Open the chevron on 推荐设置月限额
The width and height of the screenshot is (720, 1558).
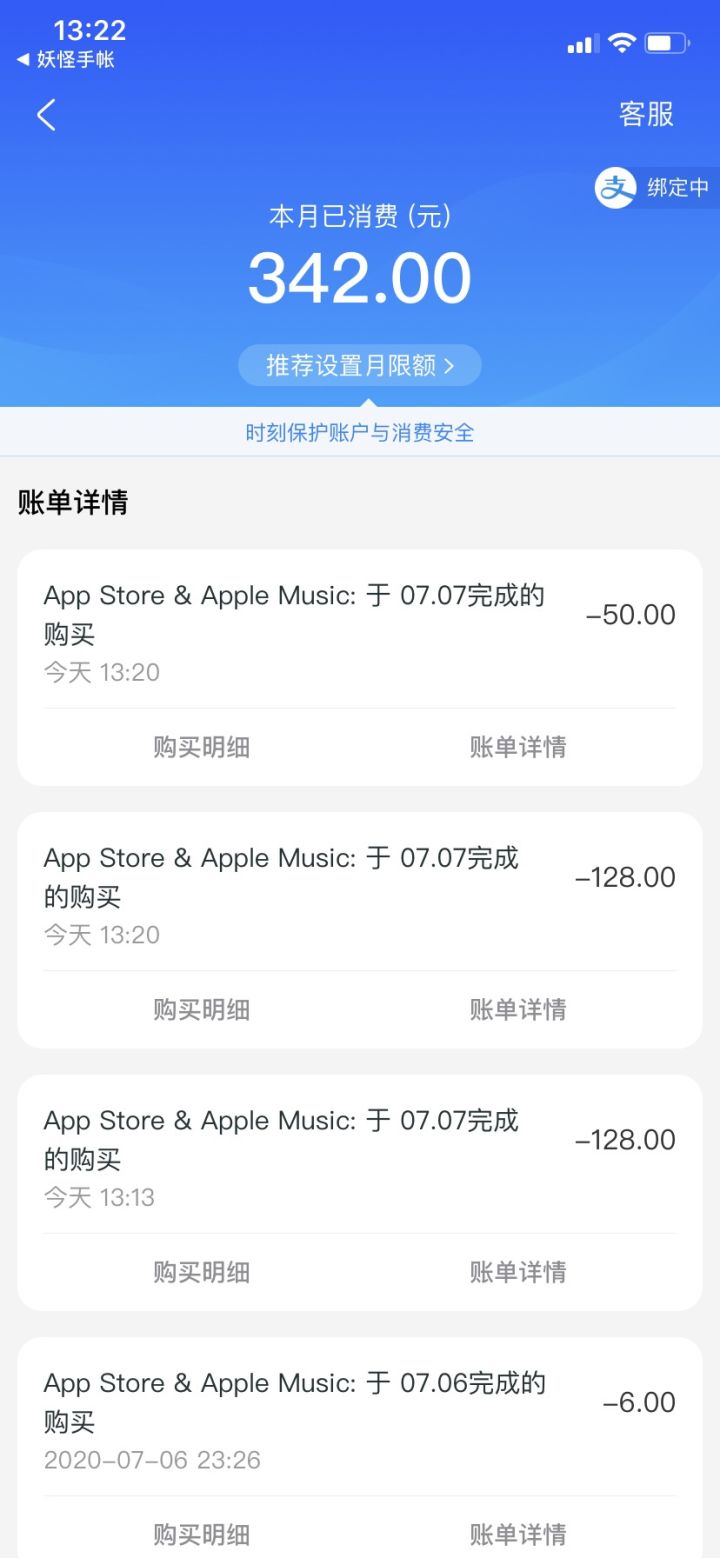[464, 365]
